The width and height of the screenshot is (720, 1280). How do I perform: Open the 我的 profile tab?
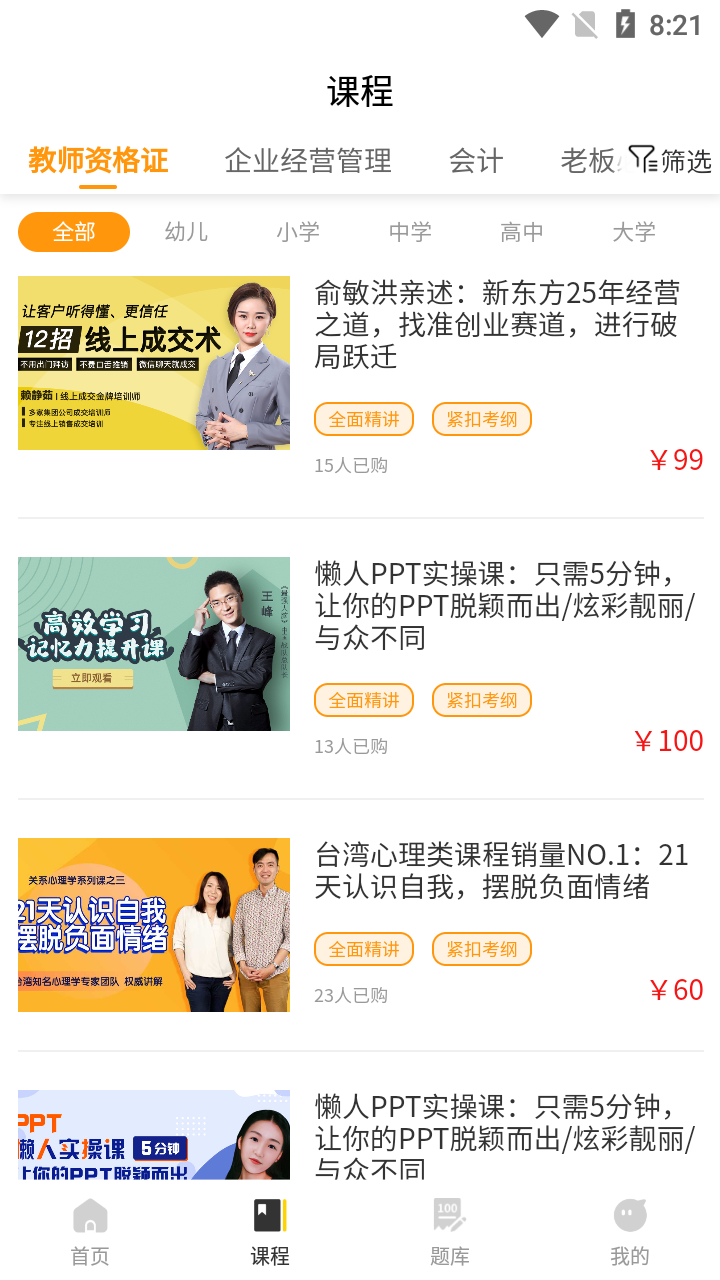click(x=630, y=1232)
